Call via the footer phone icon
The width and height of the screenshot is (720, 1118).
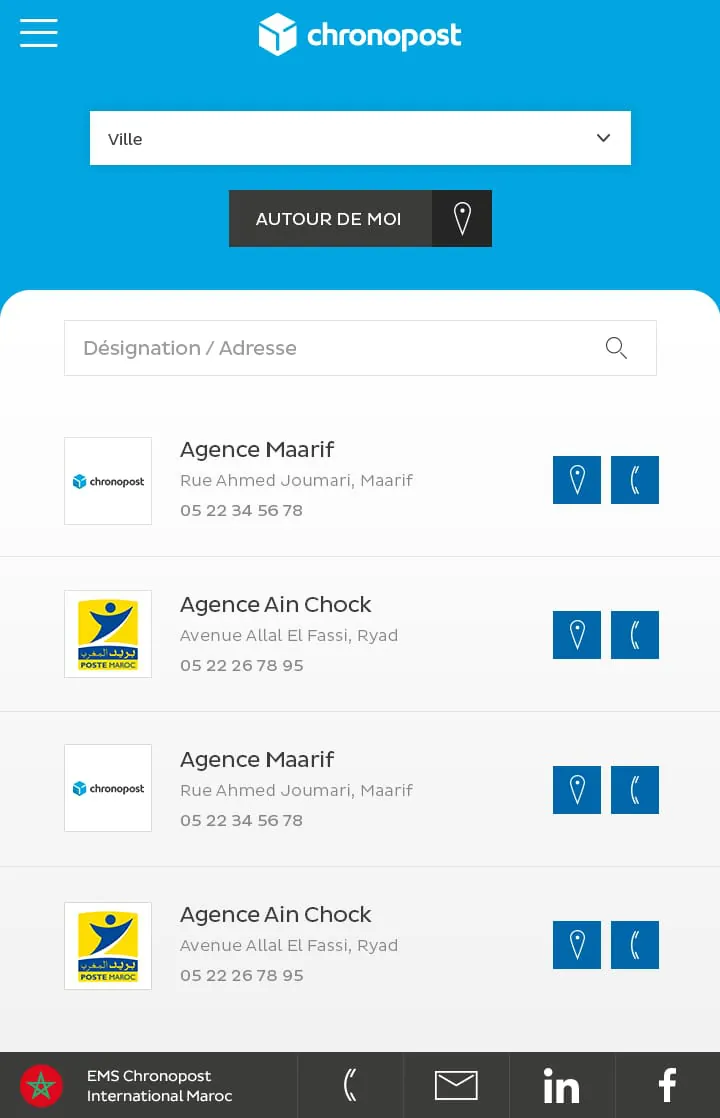[x=350, y=1085]
